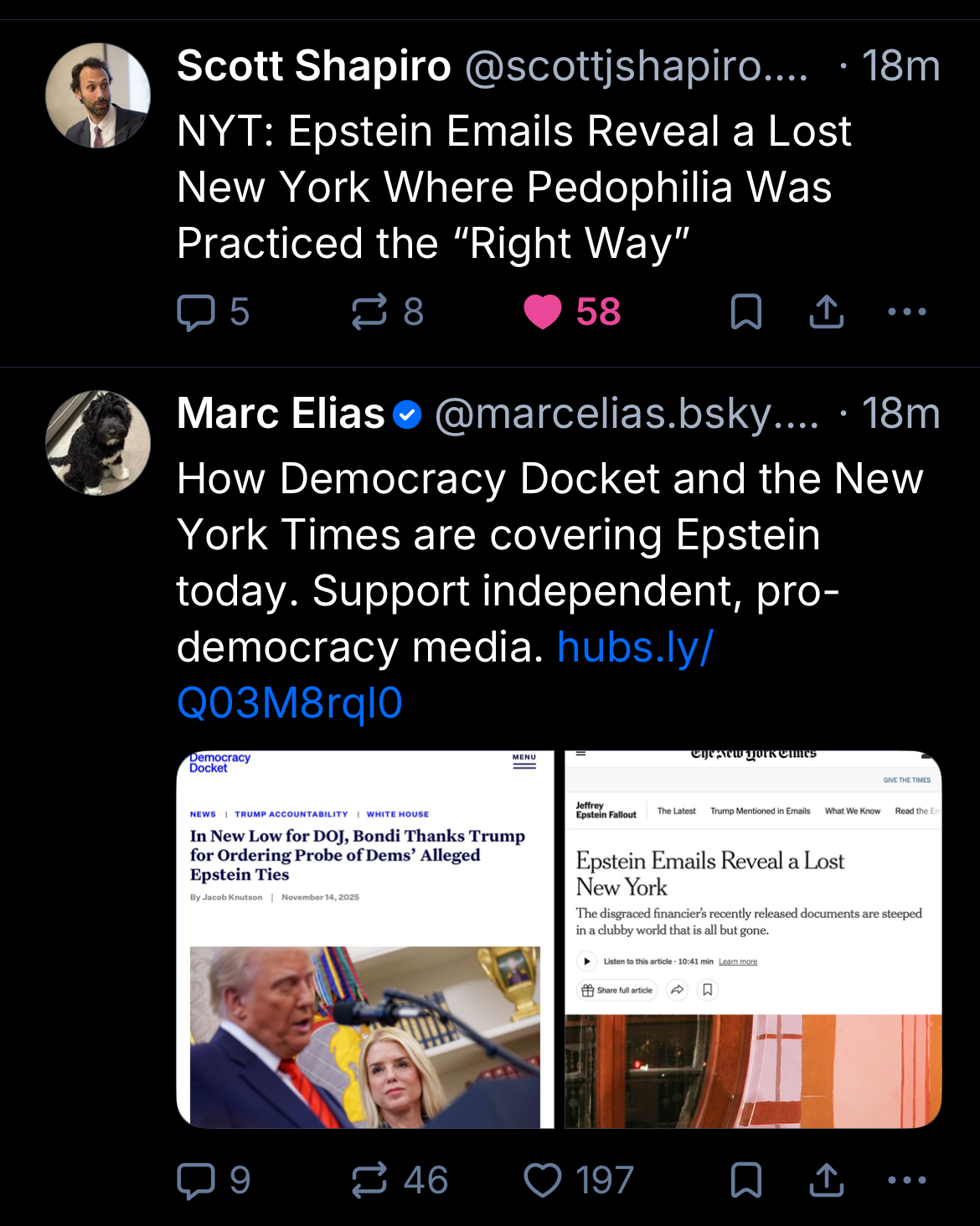The image size is (980, 1226).
Task: View the Democracy Docket screenshot image
Action: (365, 939)
